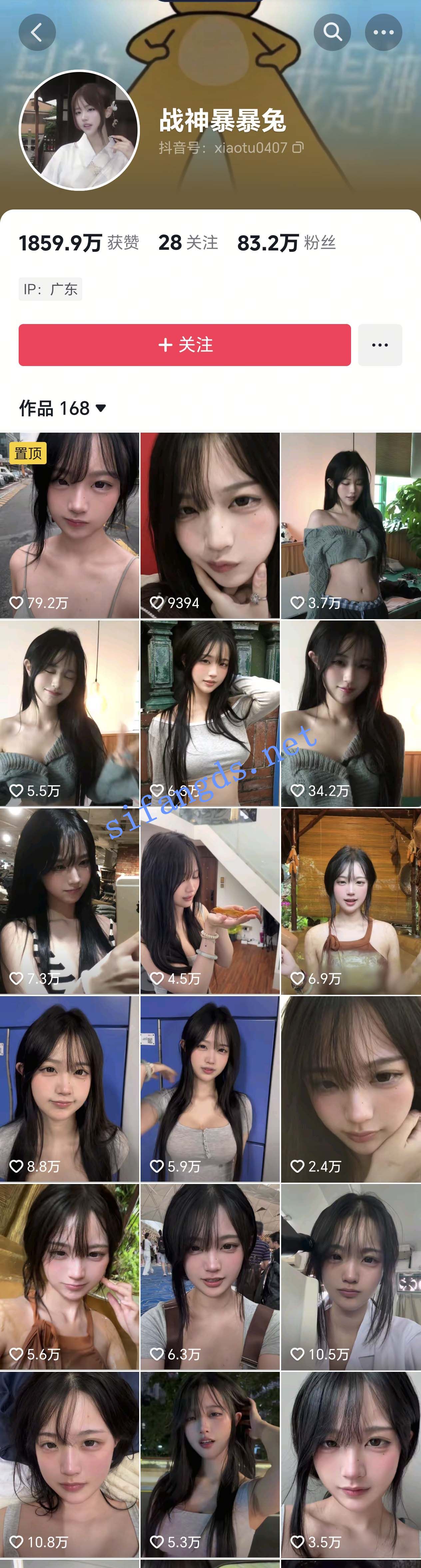This screenshot has height=1568, width=421.
Task: Open the video with 4.5万 likes
Action: [x=210, y=901]
